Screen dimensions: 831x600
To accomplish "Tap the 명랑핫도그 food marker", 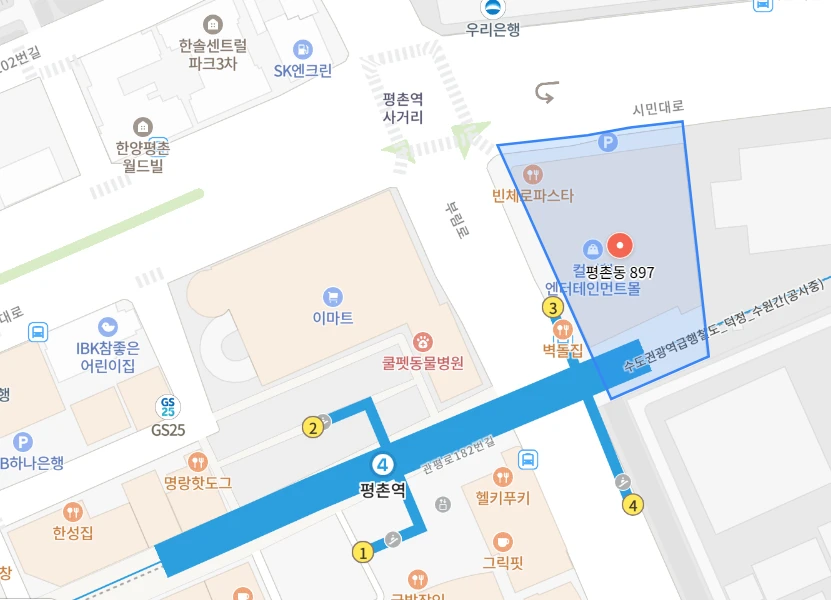I will pos(198,462).
